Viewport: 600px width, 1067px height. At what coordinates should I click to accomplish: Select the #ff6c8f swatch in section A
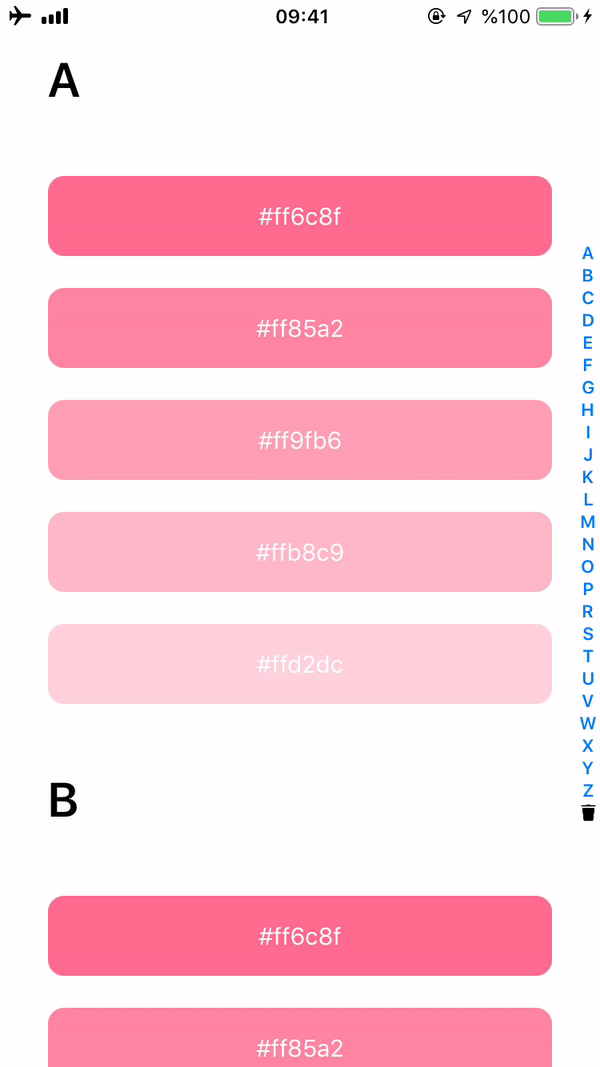click(299, 216)
